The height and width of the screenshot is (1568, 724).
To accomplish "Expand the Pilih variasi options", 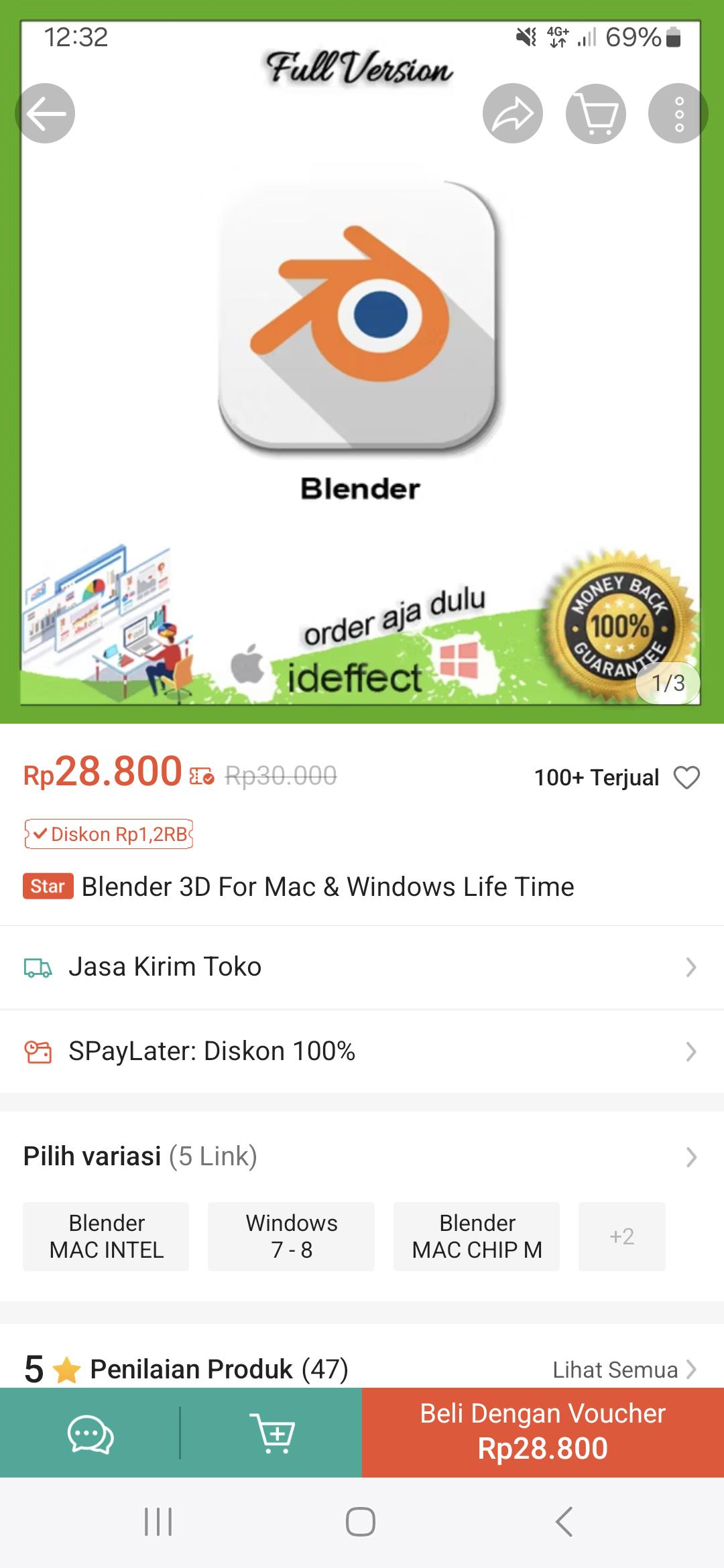I will 362,1157.
